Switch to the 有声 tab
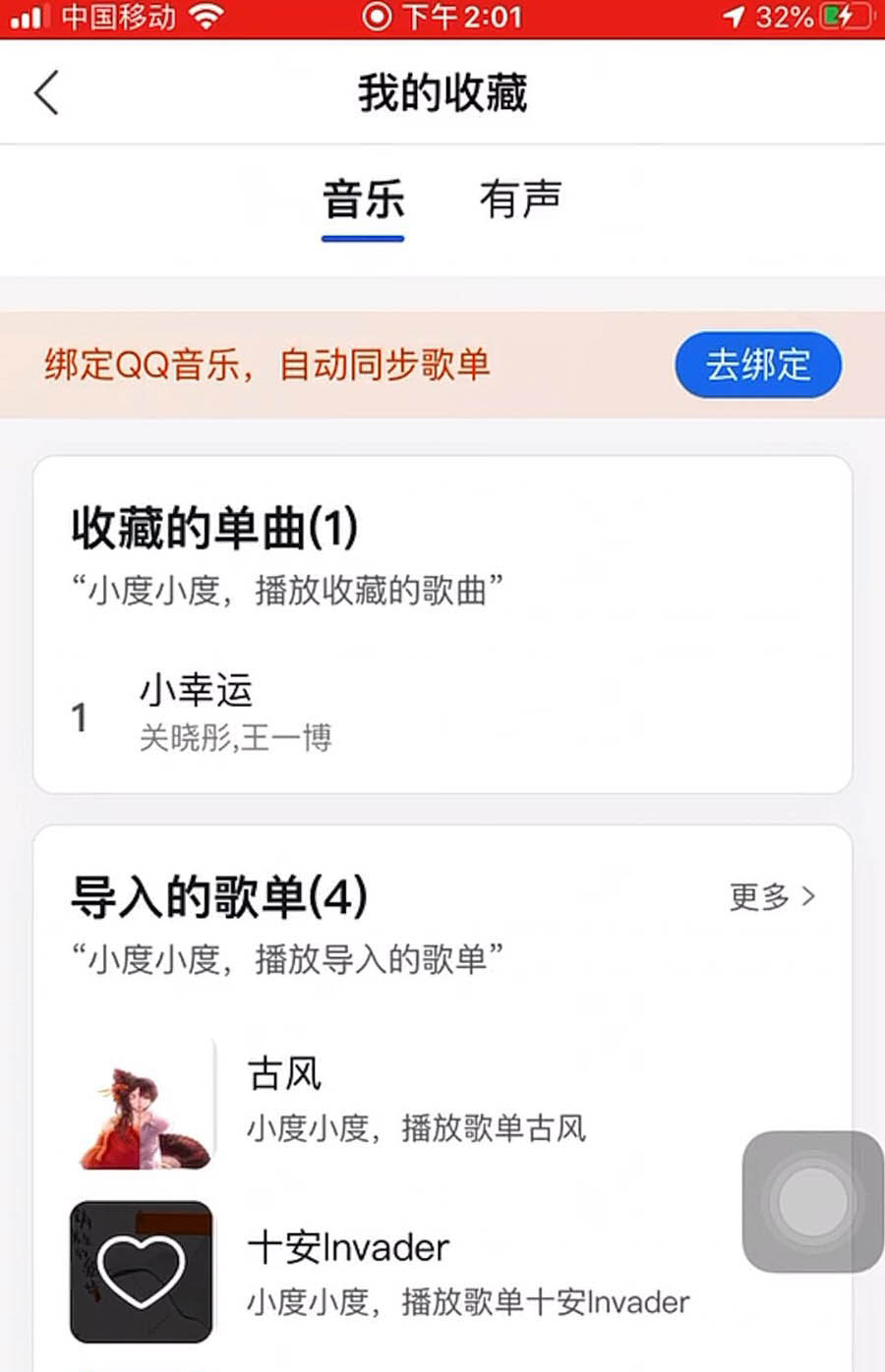The height and width of the screenshot is (1372, 885). pyautogui.click(x=523, y=199)
